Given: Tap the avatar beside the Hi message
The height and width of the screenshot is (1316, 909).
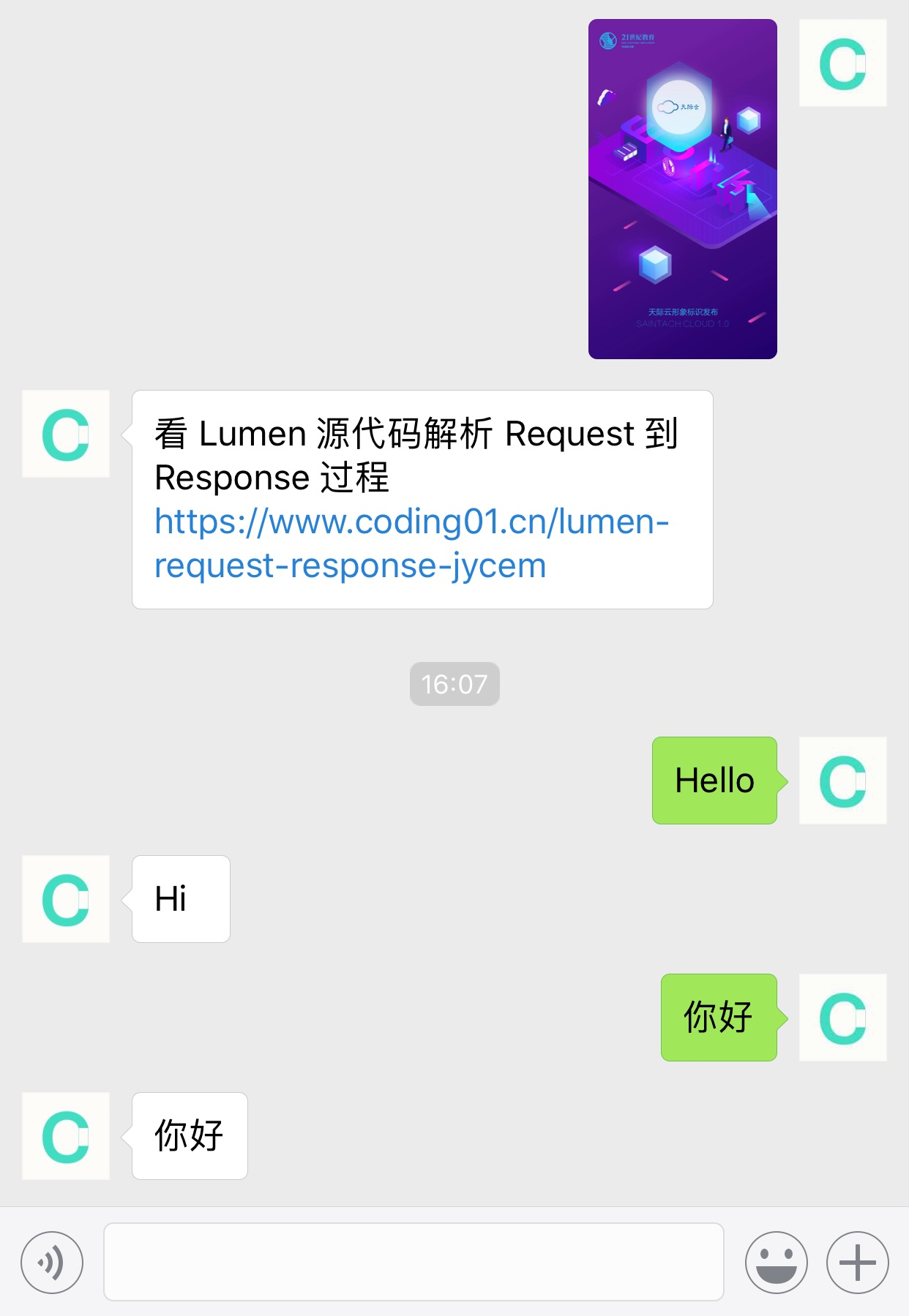Looking at the screenshot, I should tap(66, 899).
